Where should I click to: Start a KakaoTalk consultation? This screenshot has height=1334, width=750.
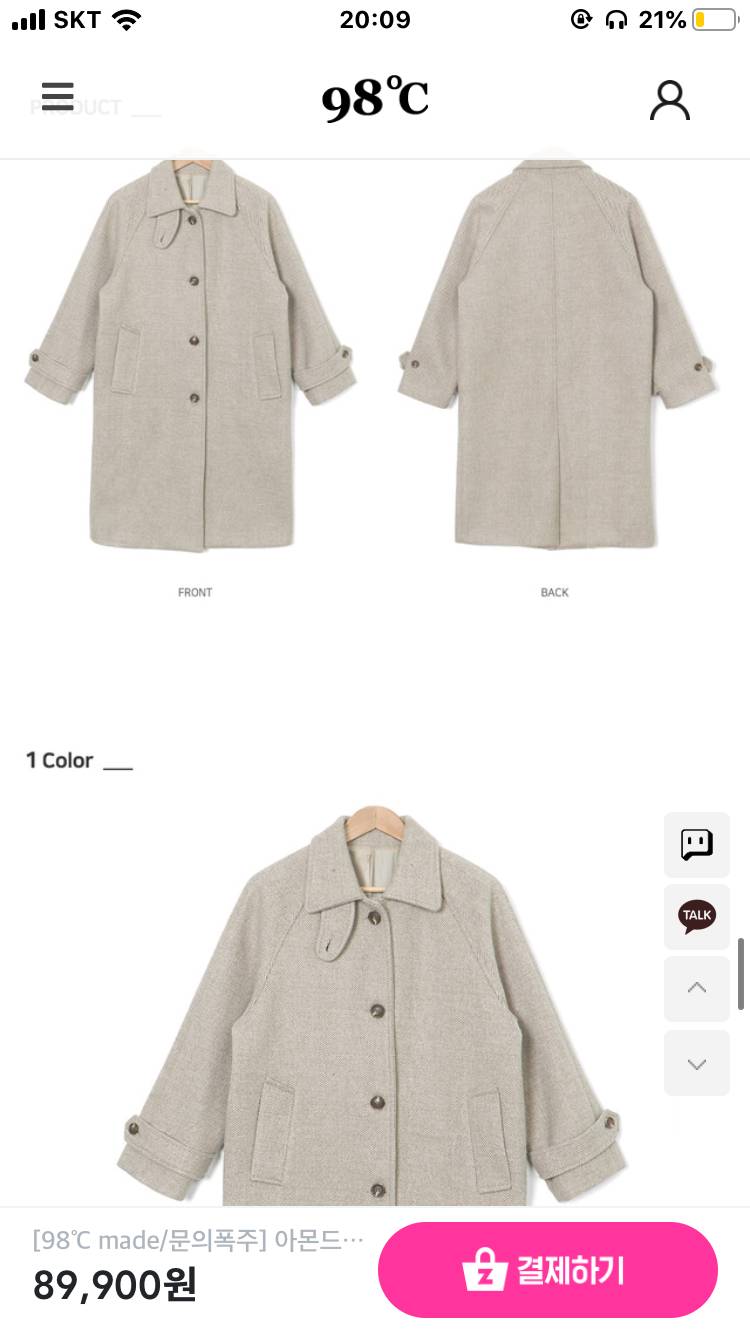(697, 916)
